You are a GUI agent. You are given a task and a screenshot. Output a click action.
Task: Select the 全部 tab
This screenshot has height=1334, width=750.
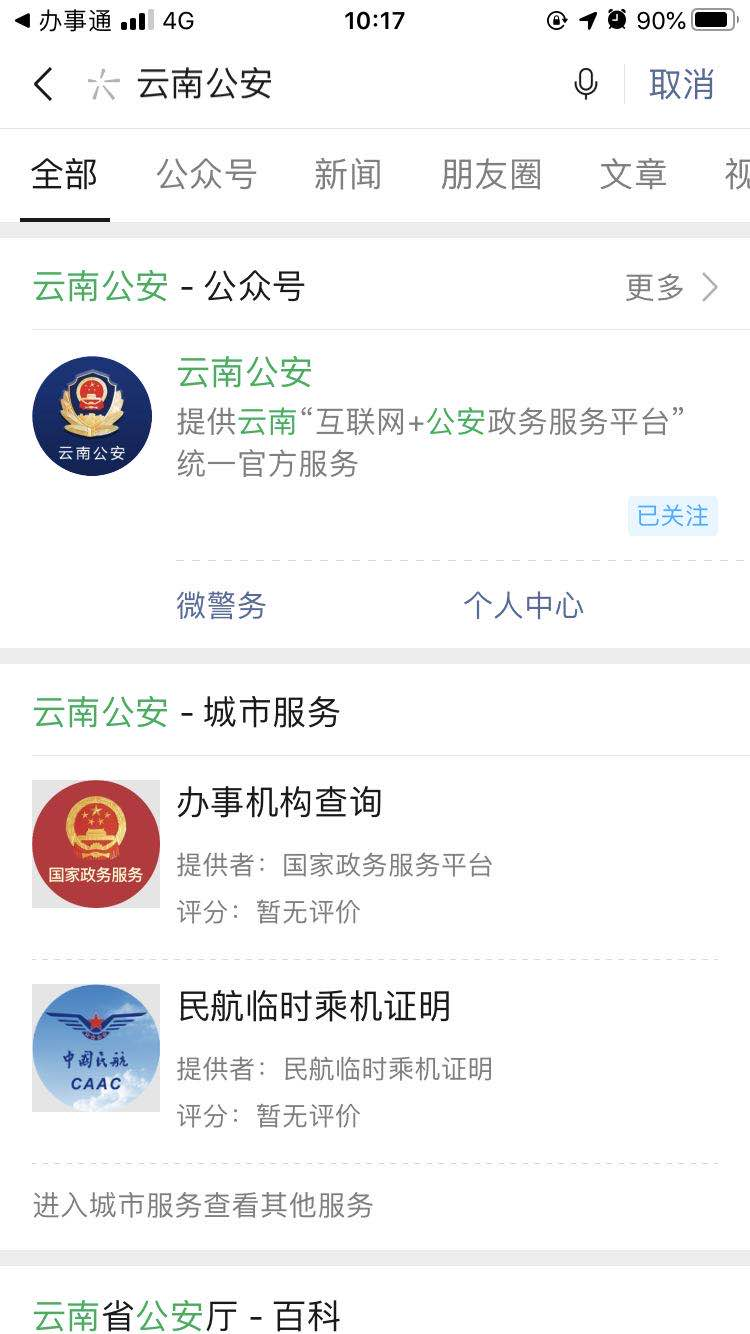[x=64, y=175]
